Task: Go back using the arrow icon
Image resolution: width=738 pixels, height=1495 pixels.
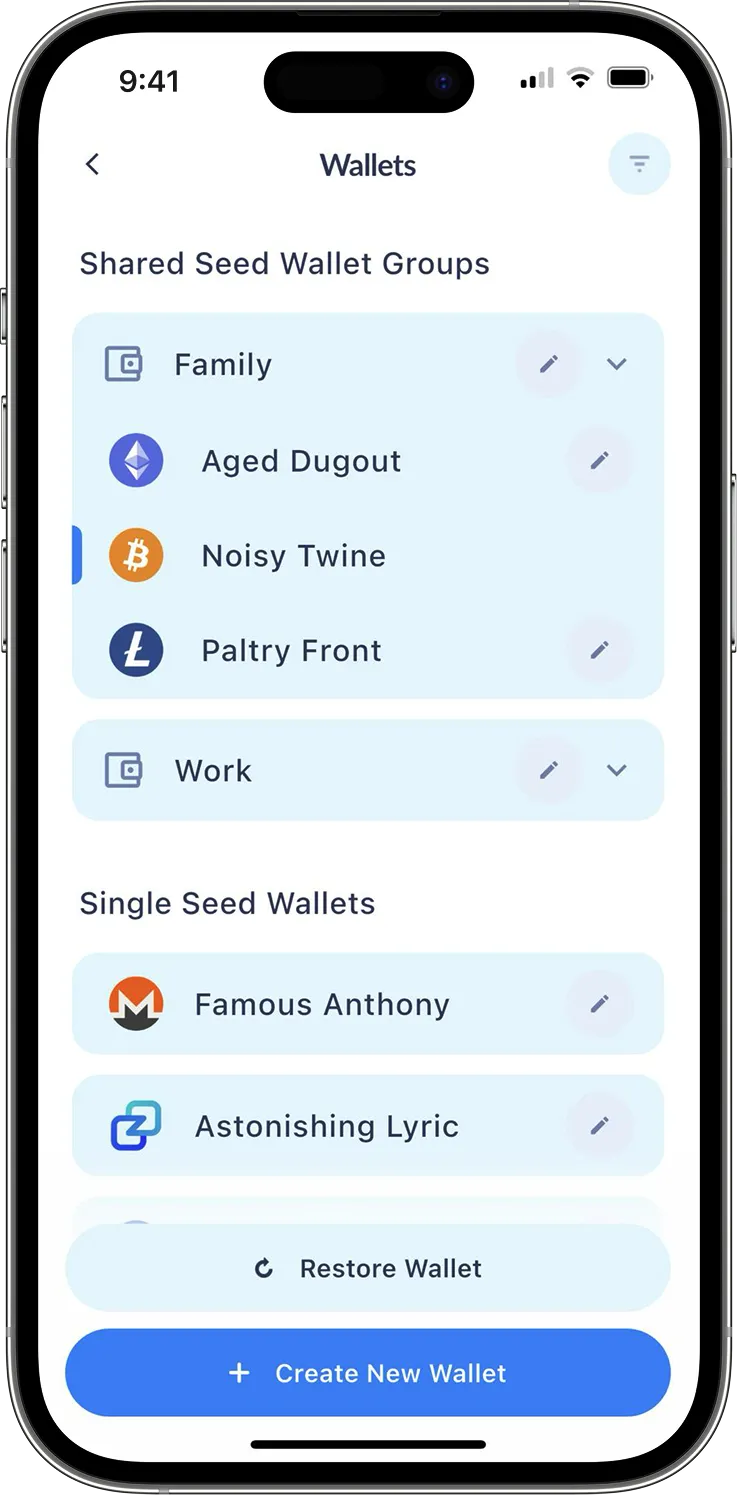Action: pyautogui.click(x=93, y=164)
